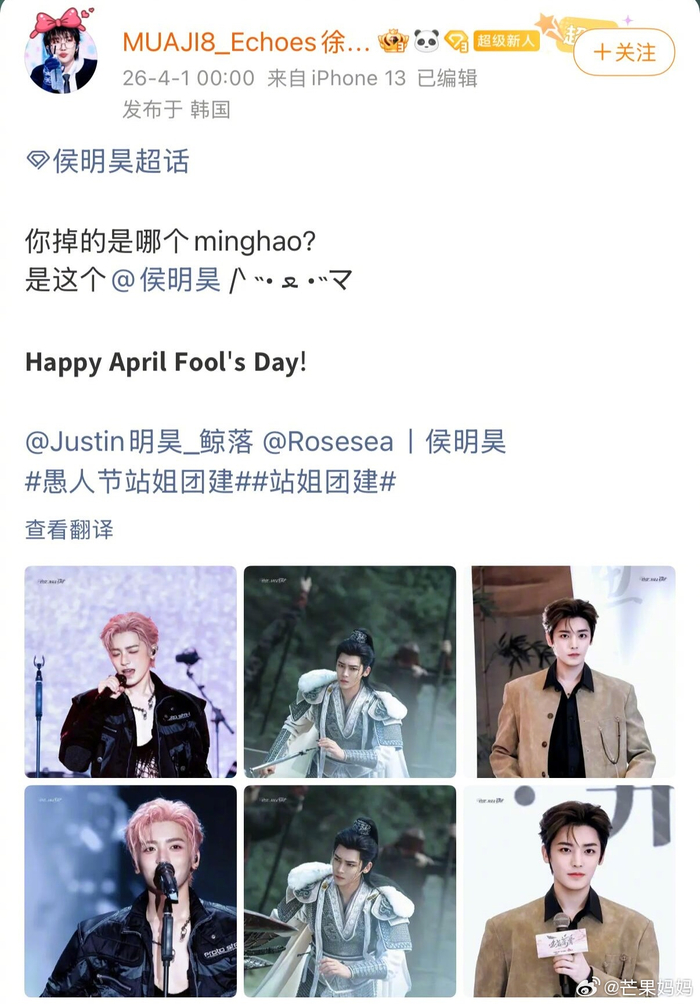
Task: Open the poster's profile avatar
Action: [x=61, y=55]
